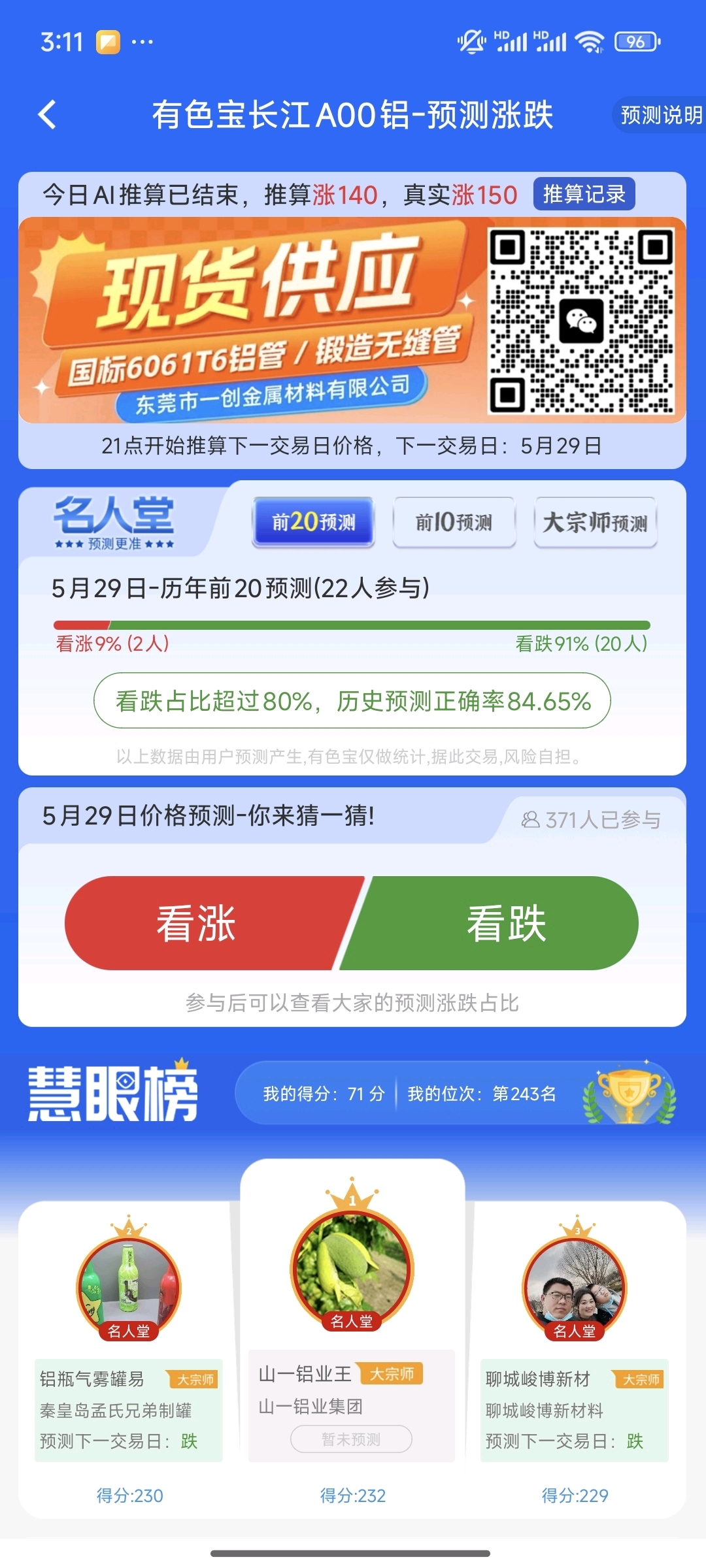Select the 前20预测 tab

(x=314, y=522)
